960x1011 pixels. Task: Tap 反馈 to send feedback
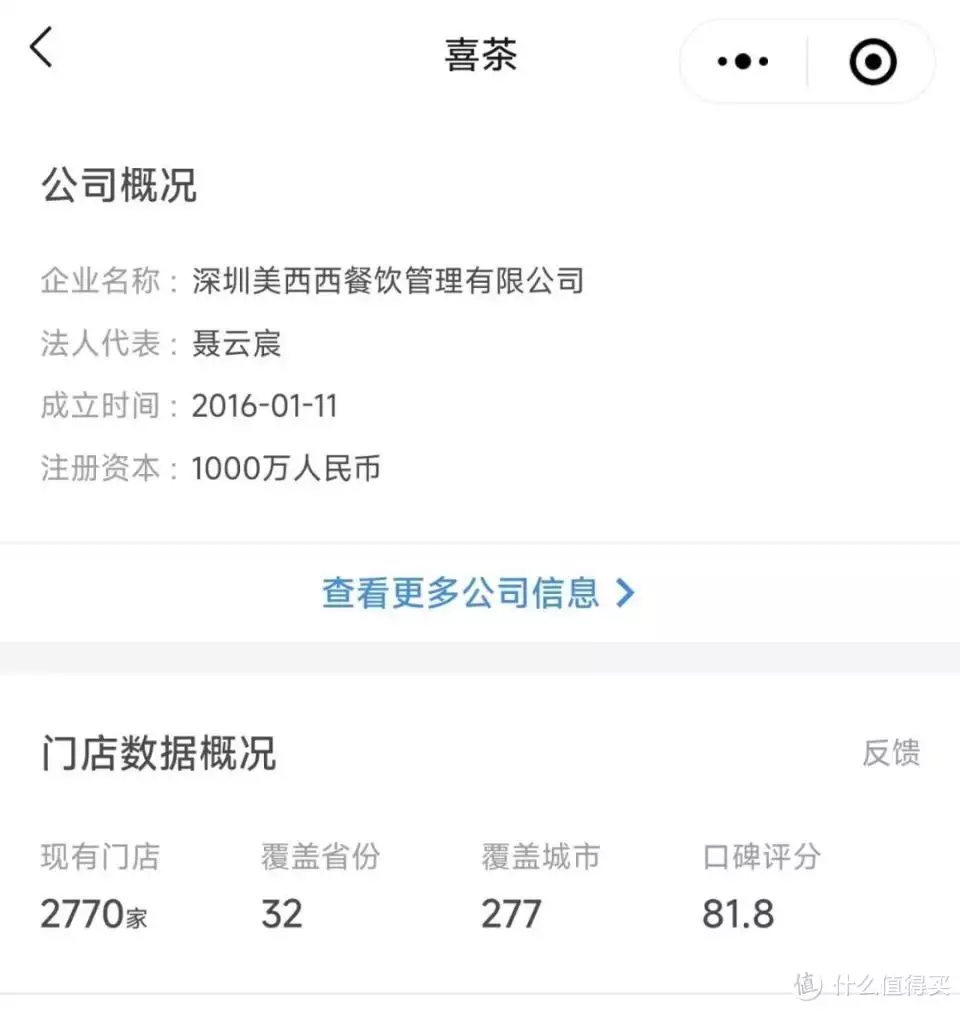click(x=890, y=752)
